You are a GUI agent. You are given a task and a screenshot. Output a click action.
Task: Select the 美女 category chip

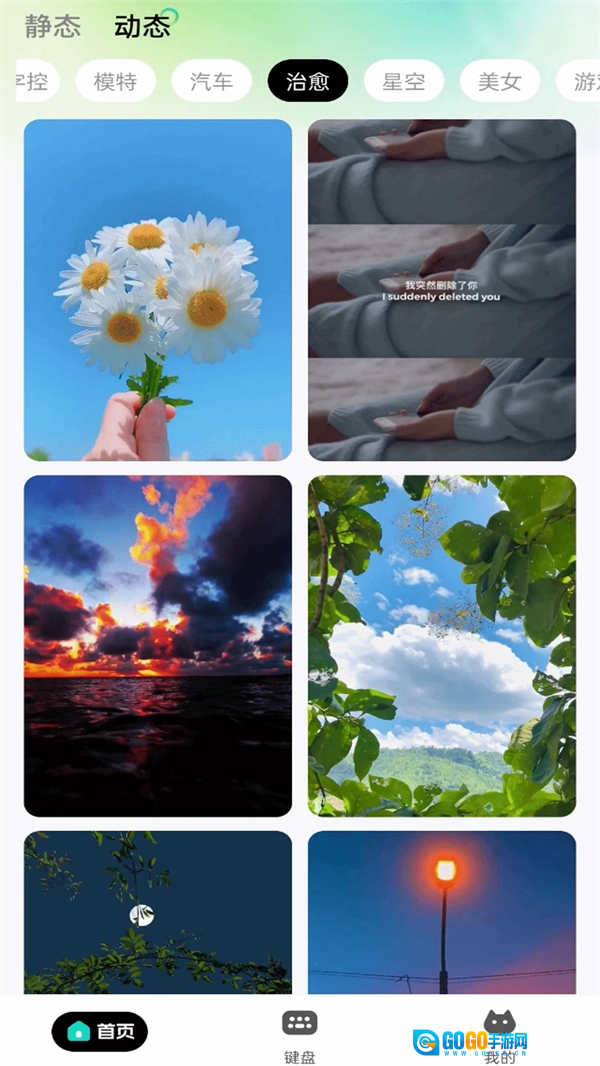[499, 81]
